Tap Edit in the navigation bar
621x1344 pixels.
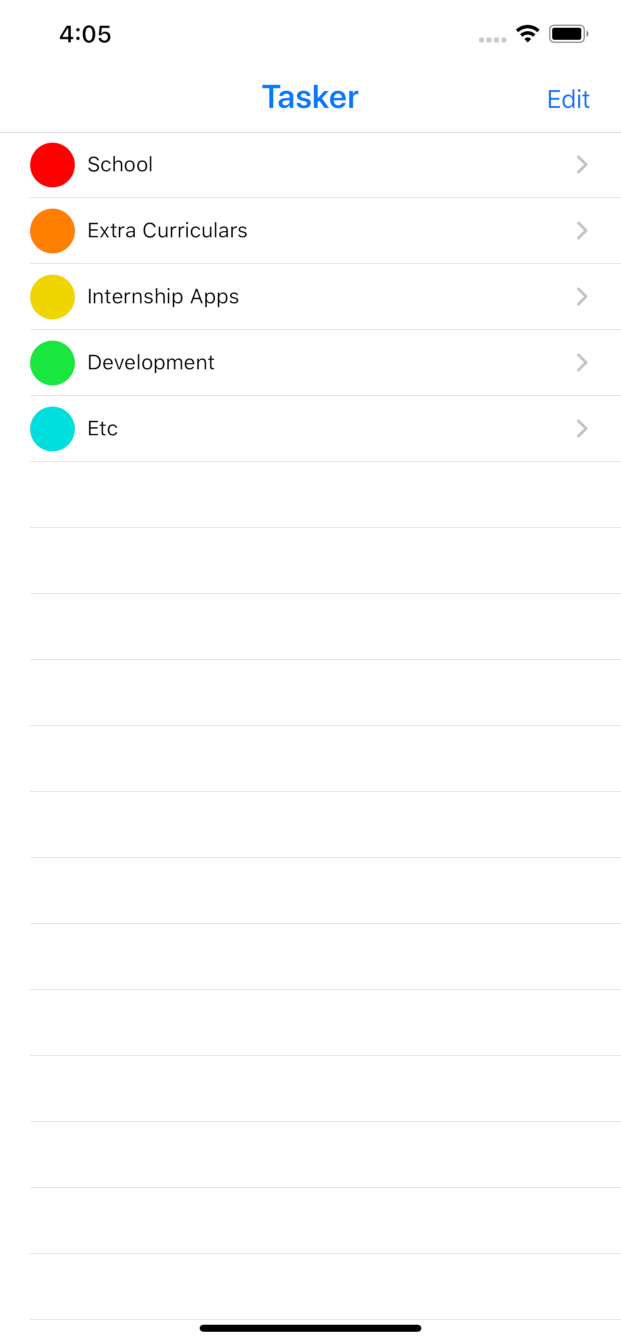pos(568,99)
